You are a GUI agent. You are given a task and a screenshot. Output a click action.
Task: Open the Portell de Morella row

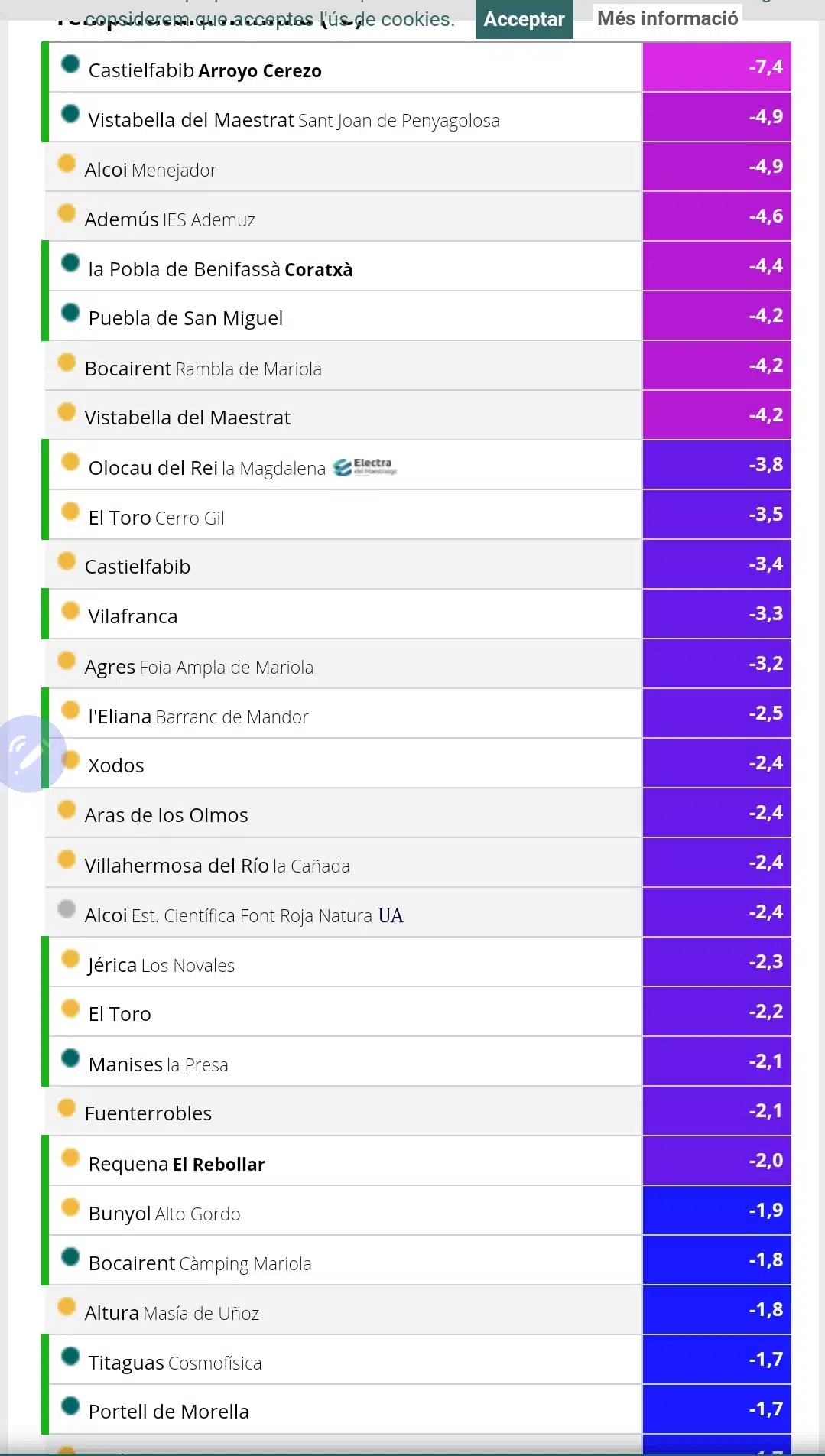(416, 1409)
